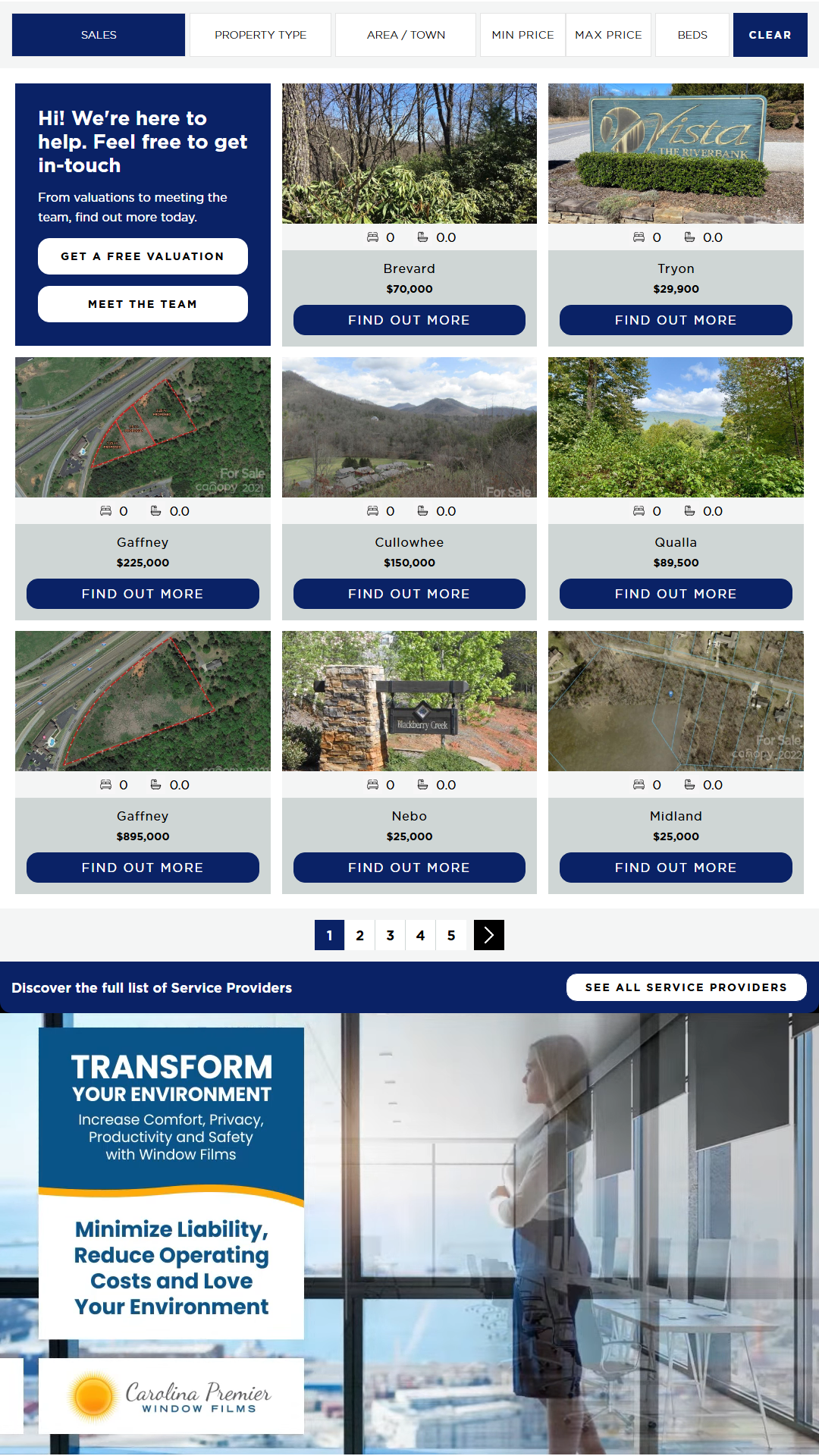The image size is (819, 1456).
Task: Open the Nebo listing image
Action: (409, 701)
